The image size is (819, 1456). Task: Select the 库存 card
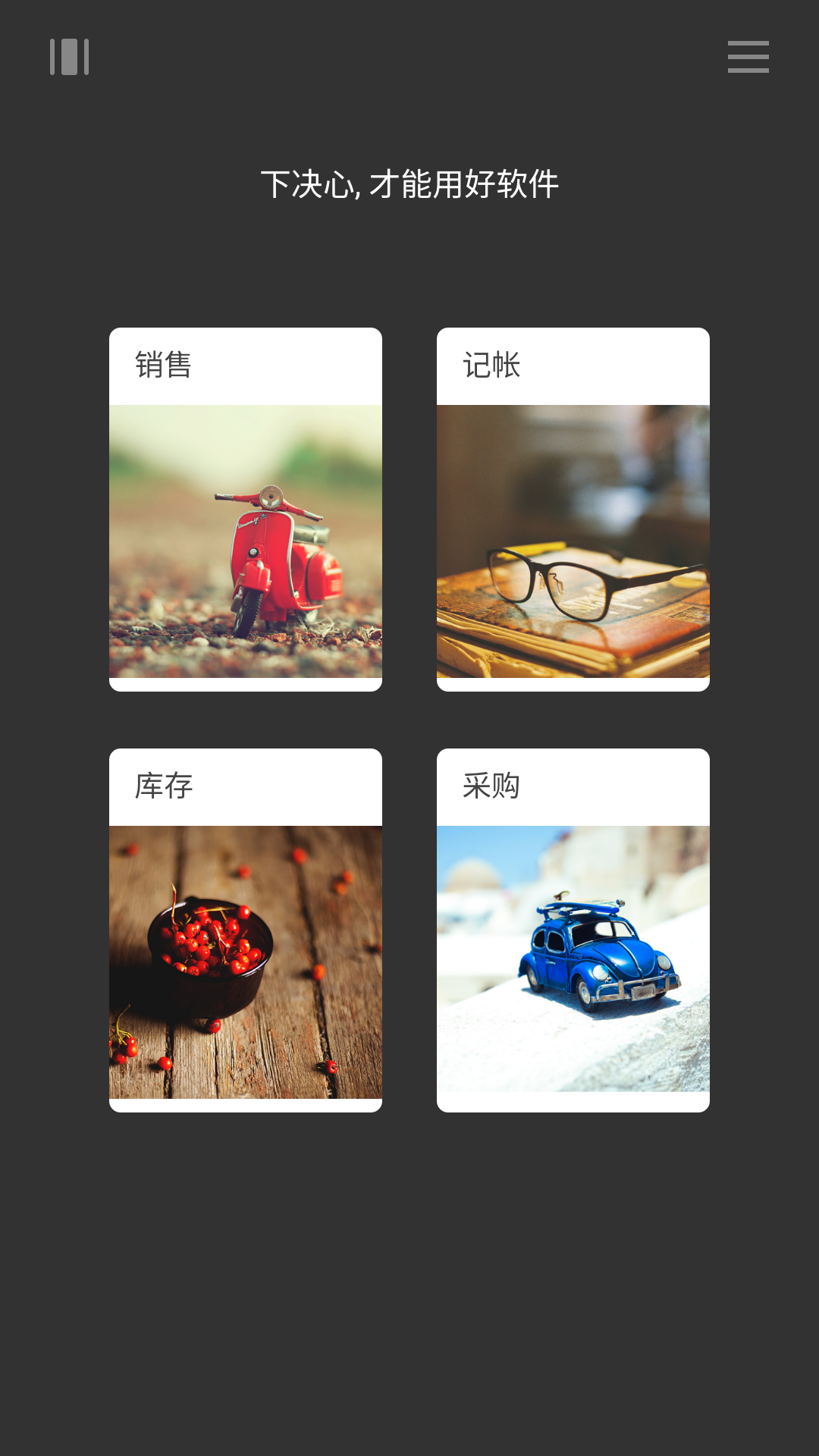246,930
